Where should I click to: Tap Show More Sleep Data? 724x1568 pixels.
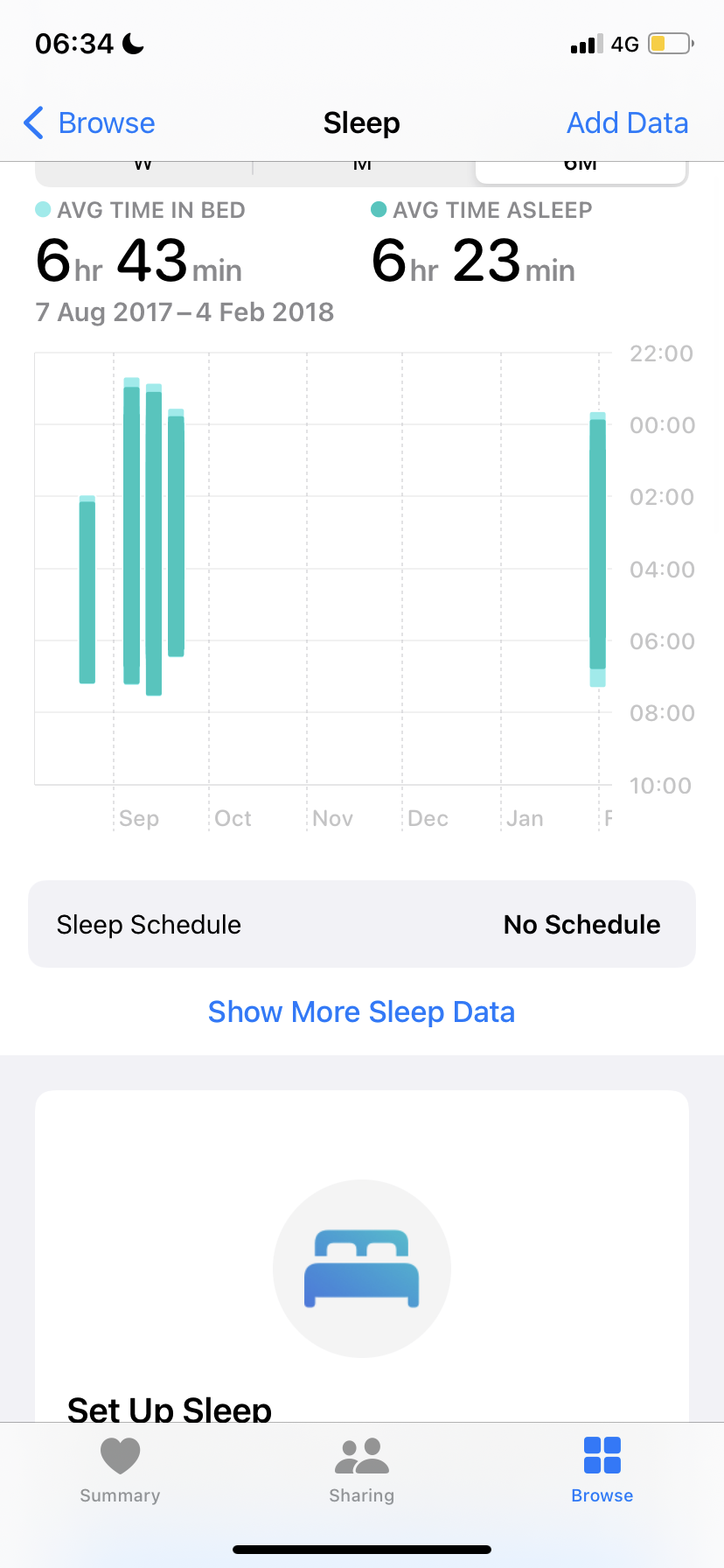pyautogui.click(x=361, y=1011)
